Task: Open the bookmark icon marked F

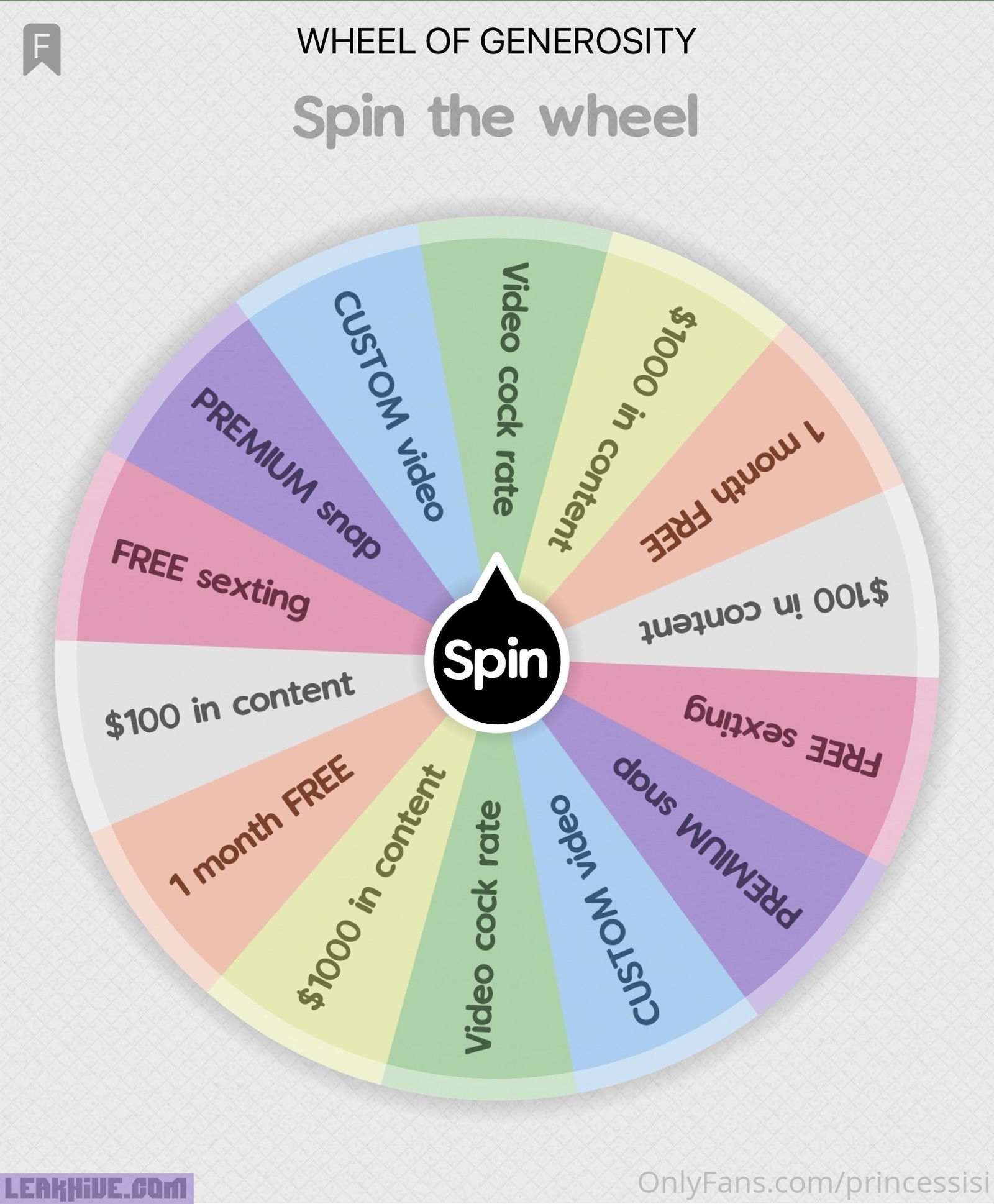Action: [x=42, y=49]
